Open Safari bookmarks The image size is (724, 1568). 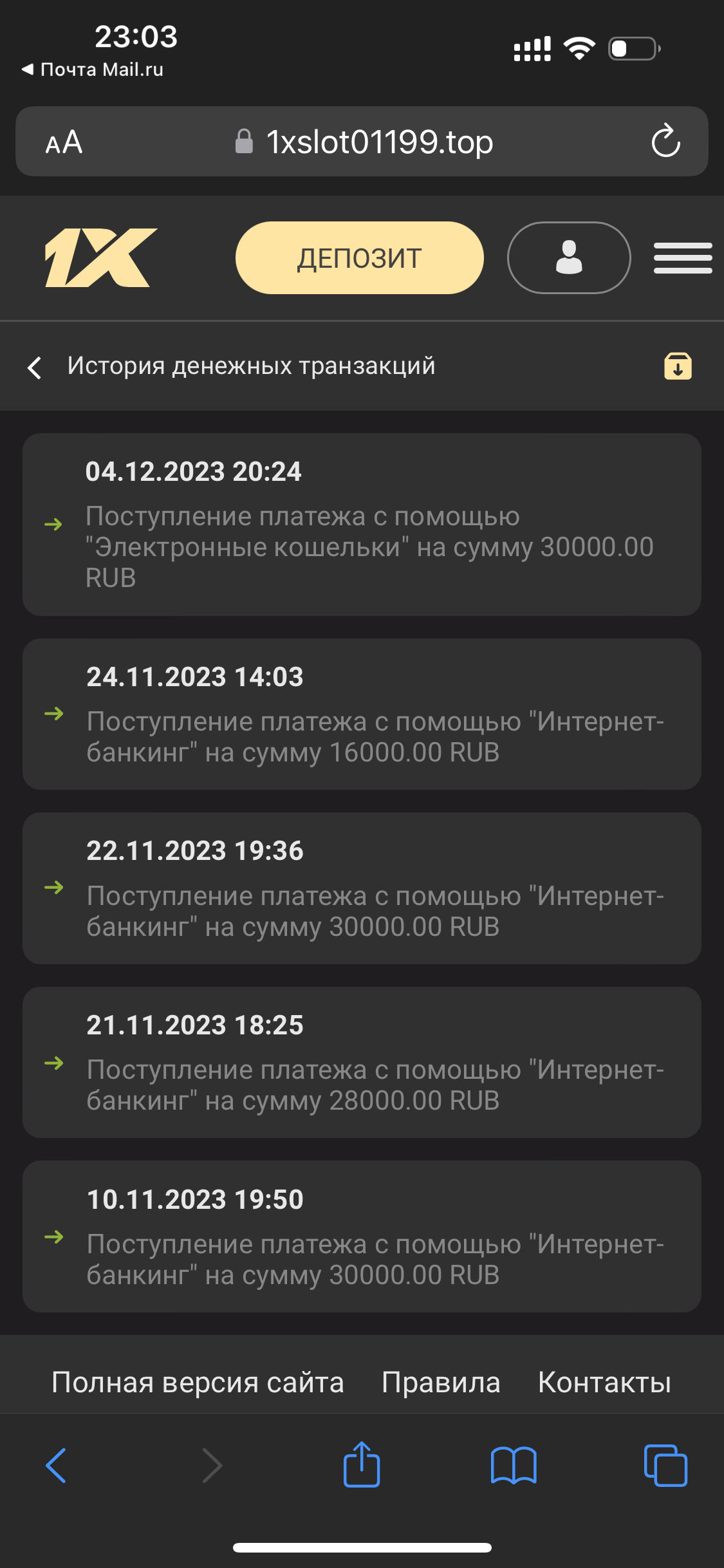coord(513,1466)
